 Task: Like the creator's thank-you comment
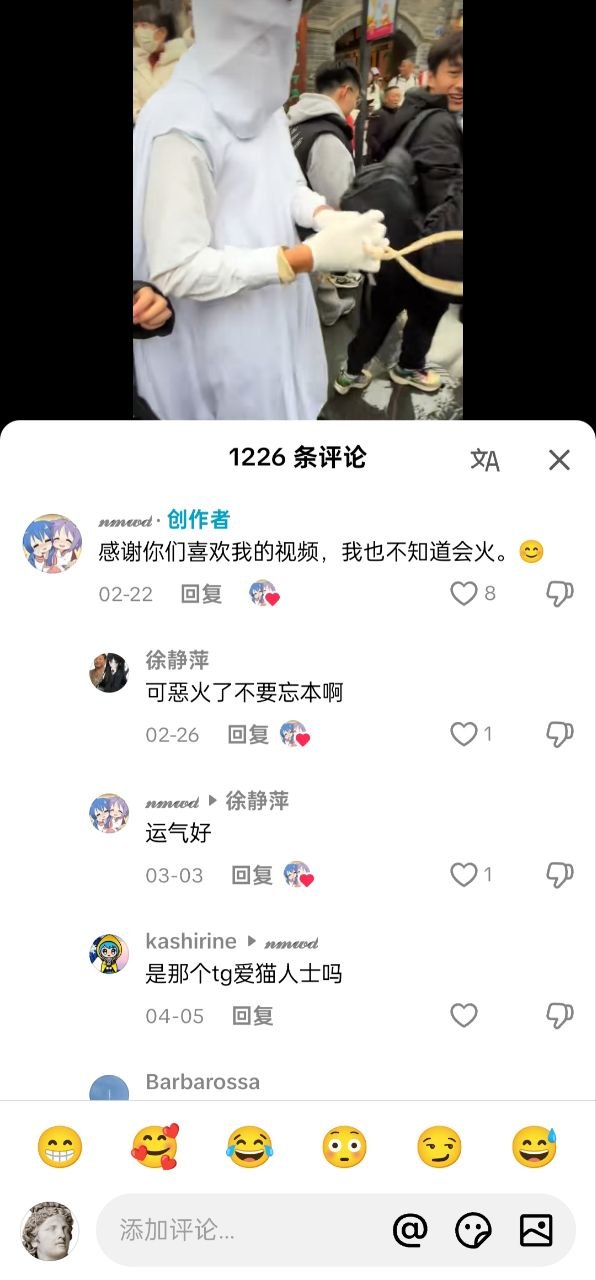(464, 594)
